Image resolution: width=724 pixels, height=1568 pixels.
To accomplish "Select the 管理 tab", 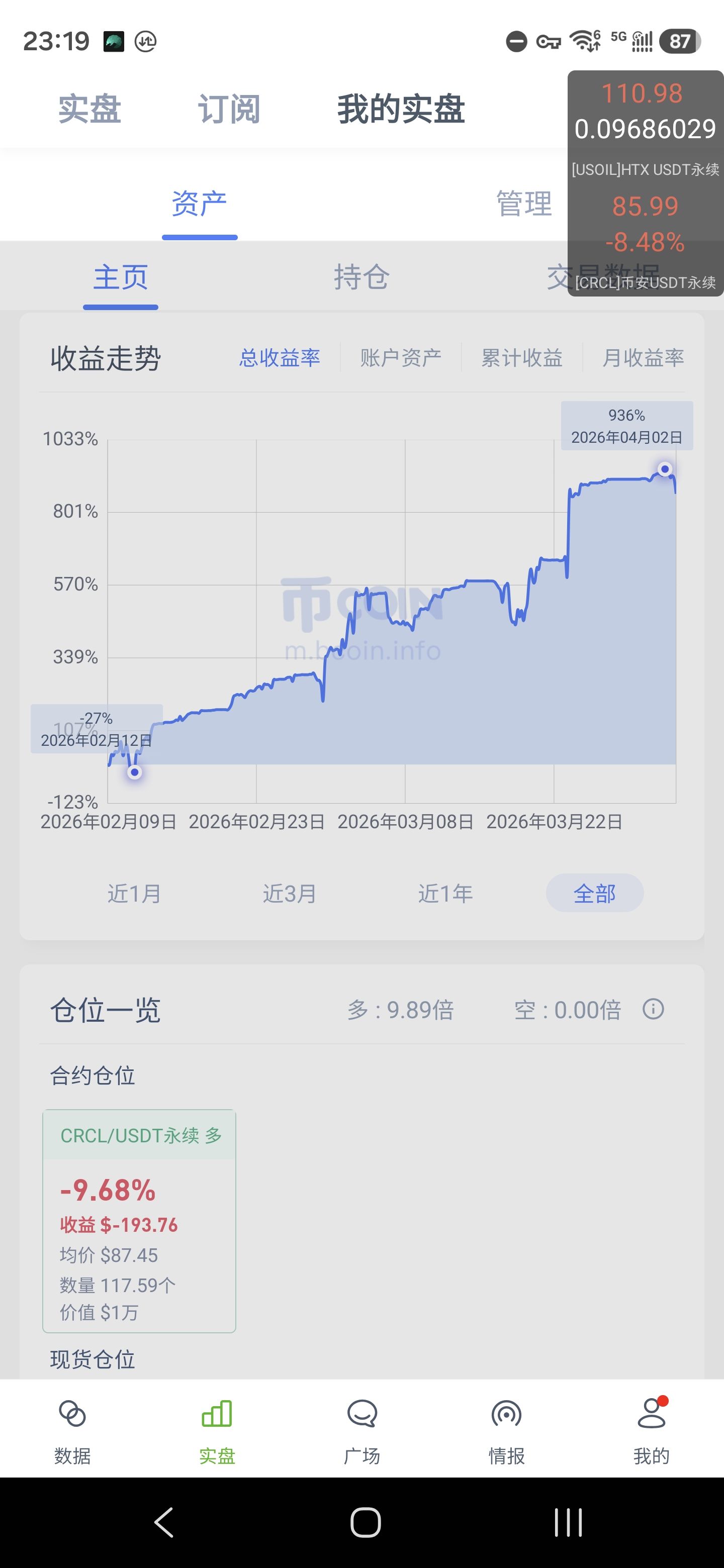I will 524,204.
